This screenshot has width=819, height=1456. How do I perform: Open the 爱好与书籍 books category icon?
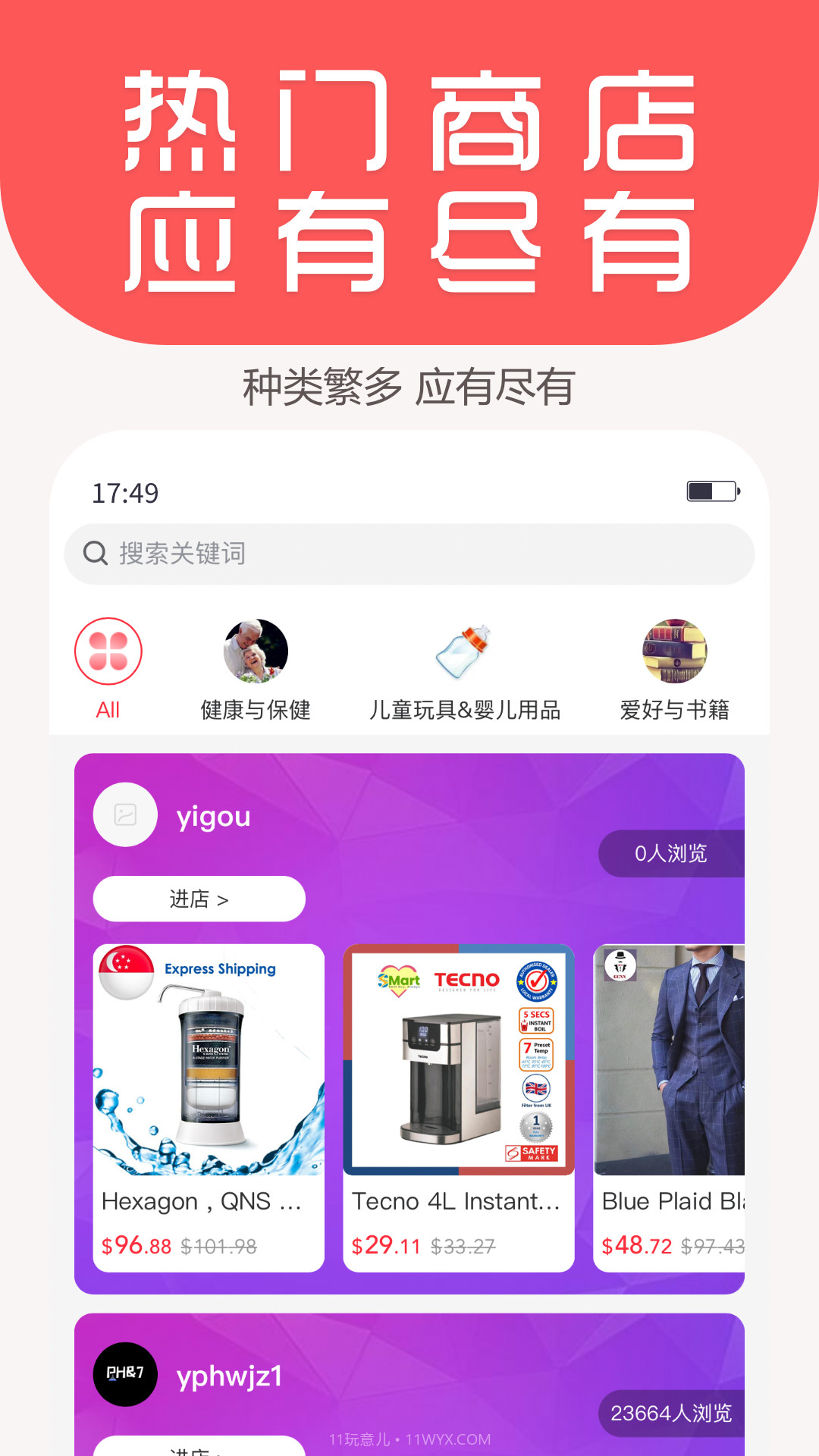click(676, 652)
